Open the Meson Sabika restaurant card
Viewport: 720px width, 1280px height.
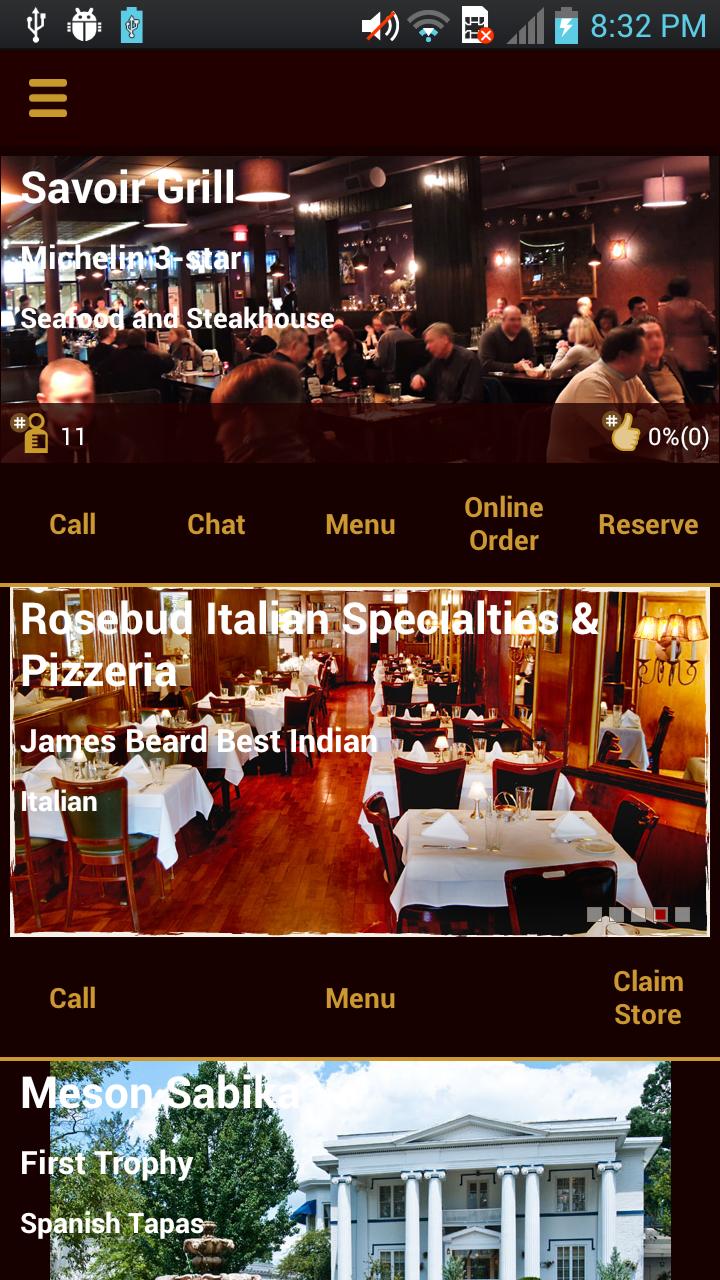pyautogui.click(x=360, y=1170)
